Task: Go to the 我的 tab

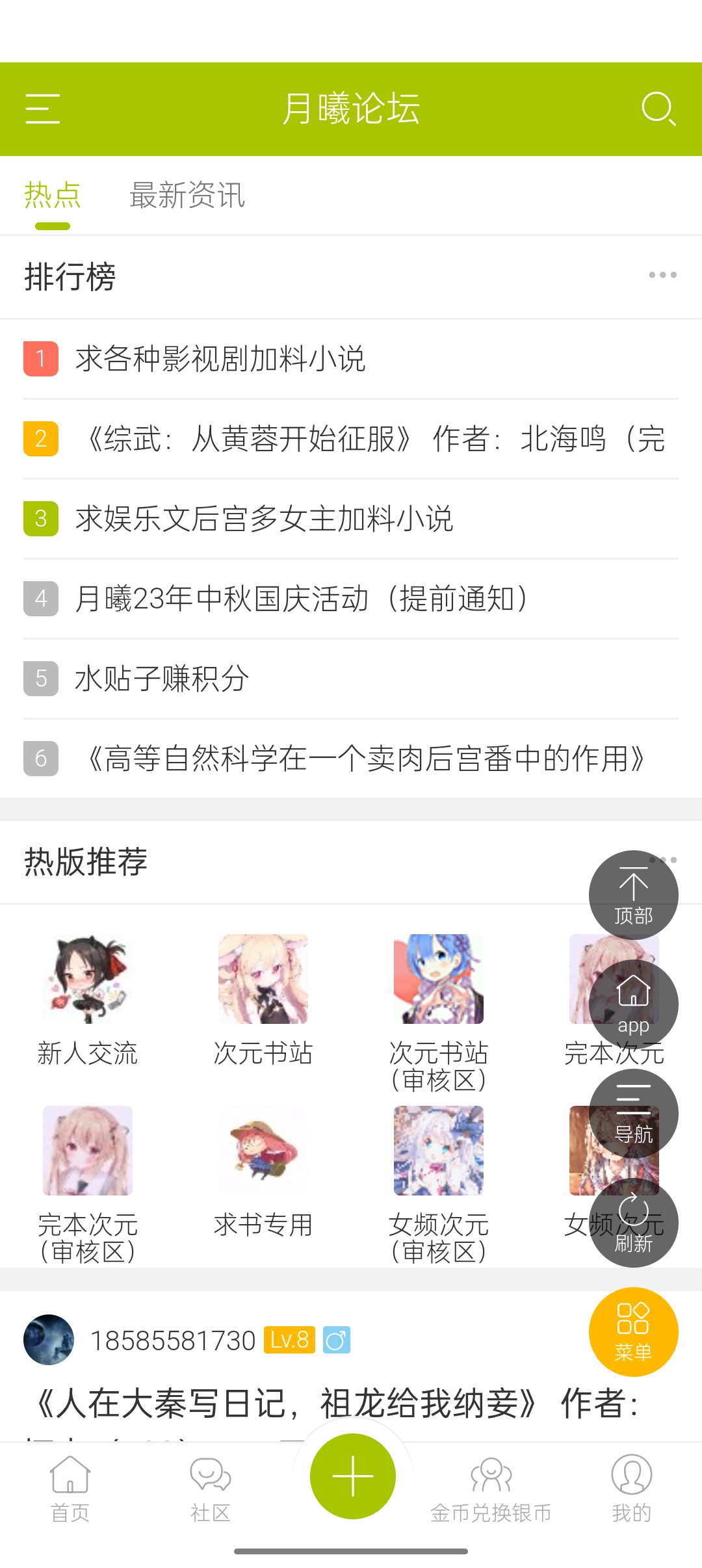Action: coord(632,1490)
